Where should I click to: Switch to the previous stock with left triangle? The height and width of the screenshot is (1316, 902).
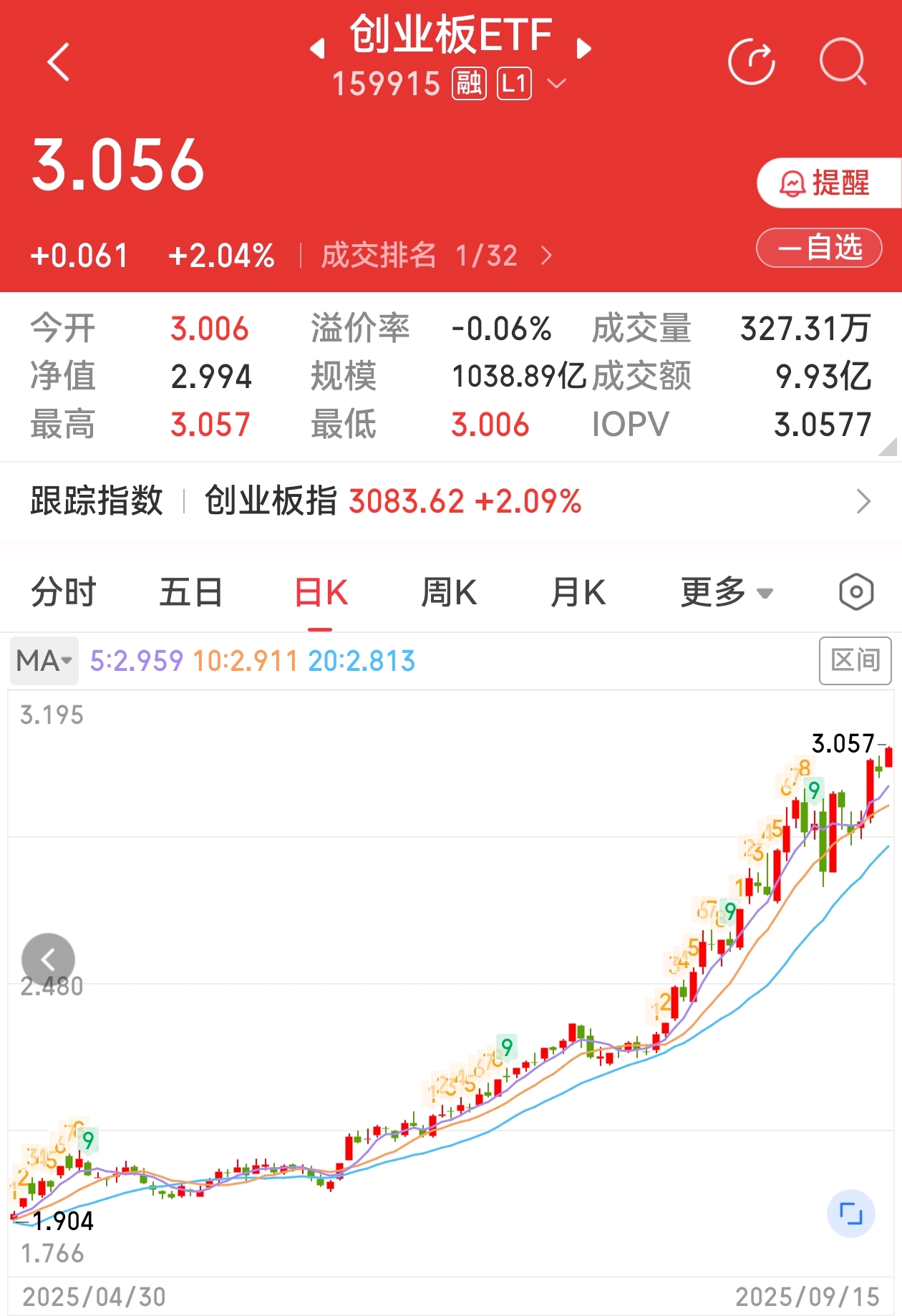click(x=317, y=49)
